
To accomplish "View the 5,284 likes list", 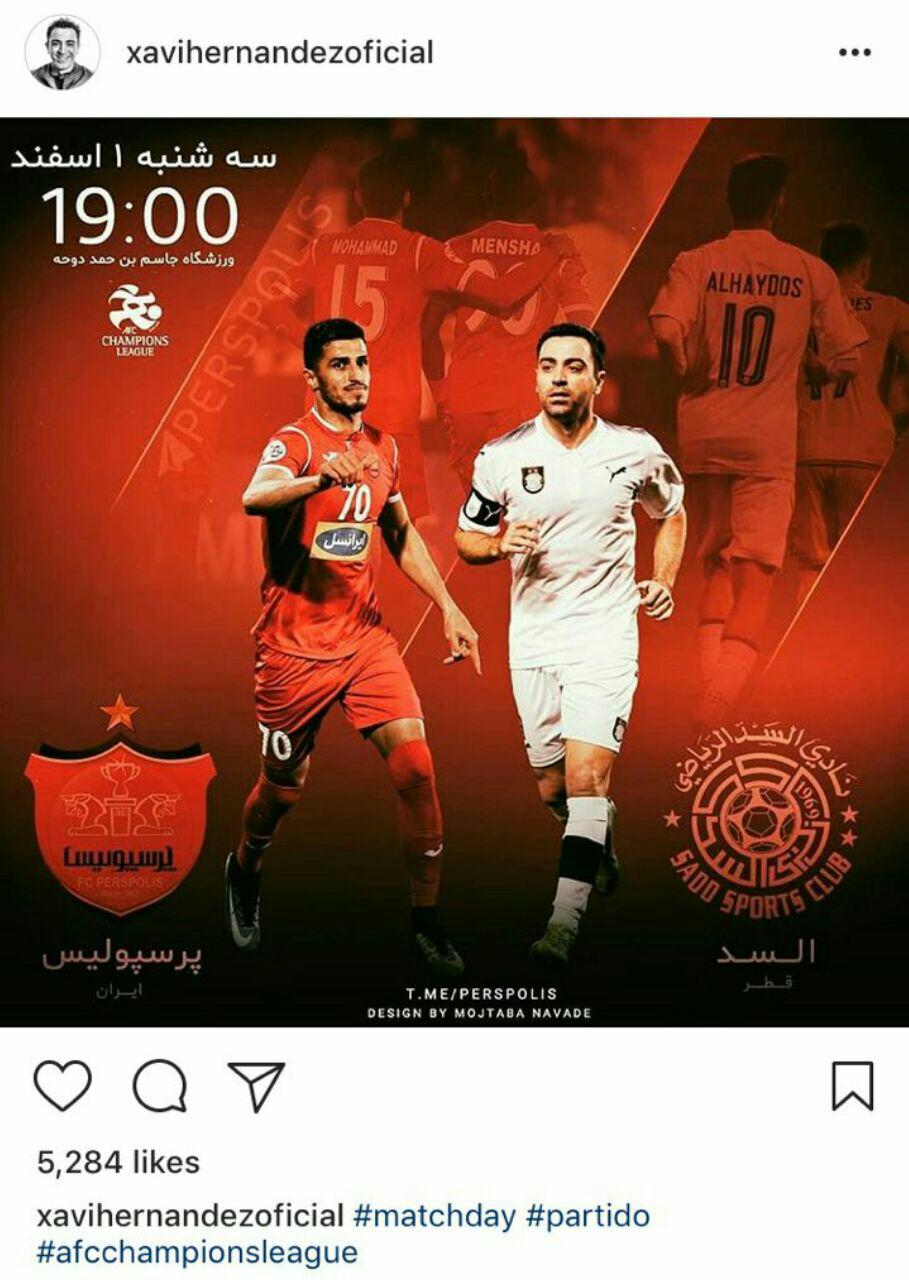I will (118, 1162).
